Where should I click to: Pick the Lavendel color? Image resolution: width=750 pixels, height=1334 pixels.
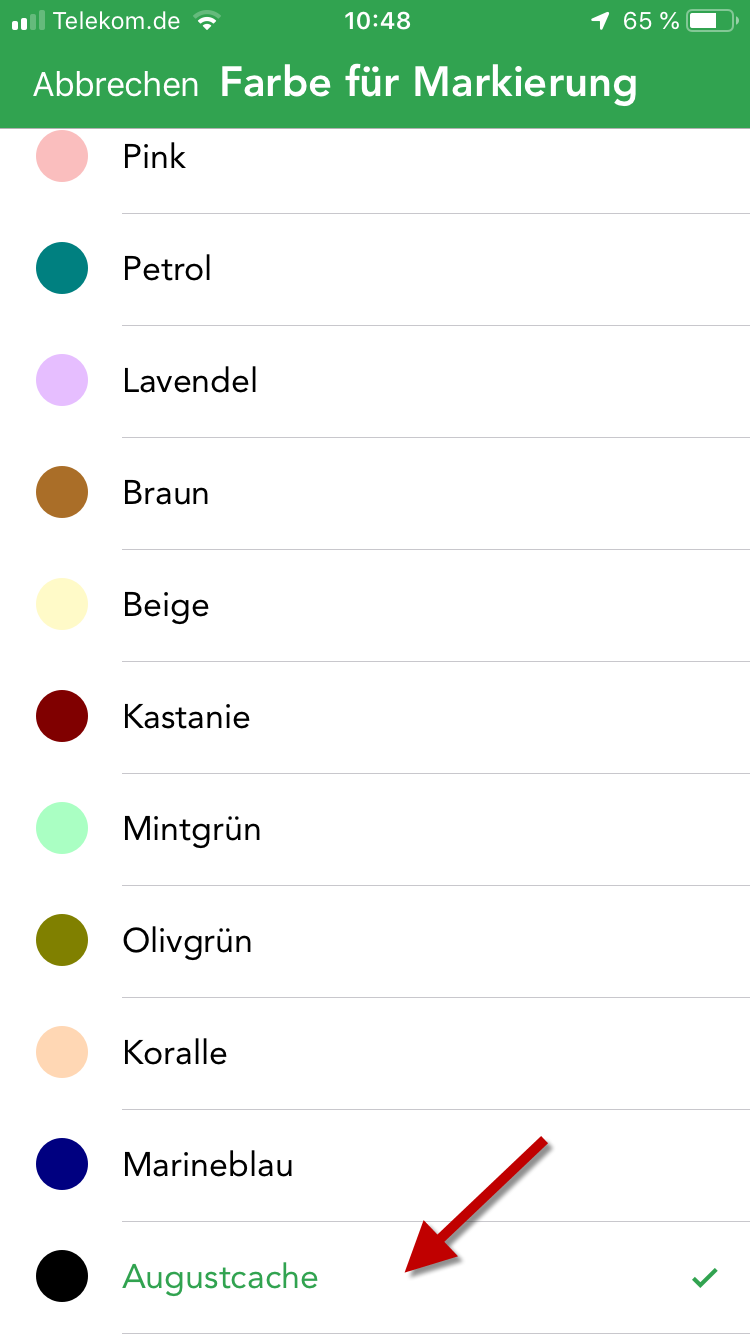375,381
